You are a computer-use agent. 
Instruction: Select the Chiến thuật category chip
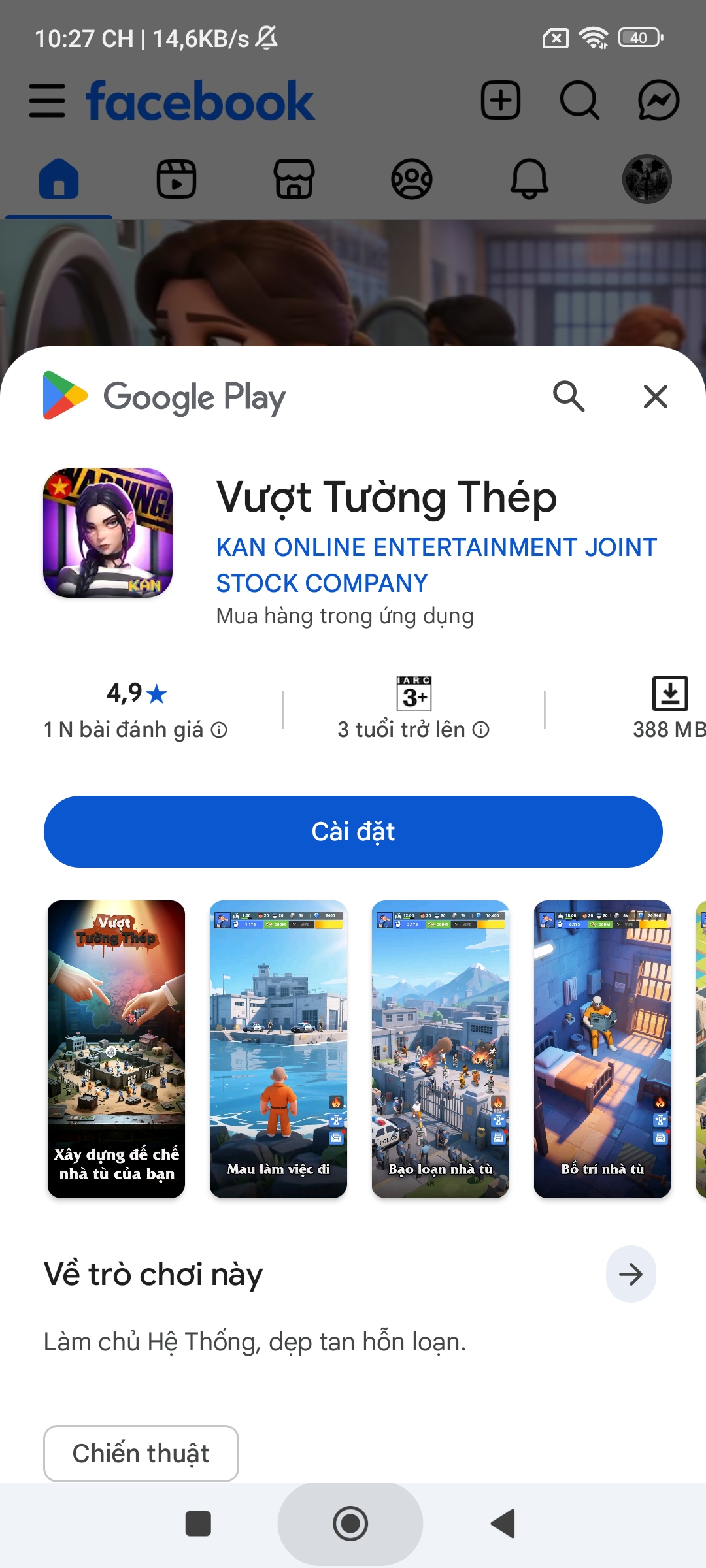click(141, 1453)
